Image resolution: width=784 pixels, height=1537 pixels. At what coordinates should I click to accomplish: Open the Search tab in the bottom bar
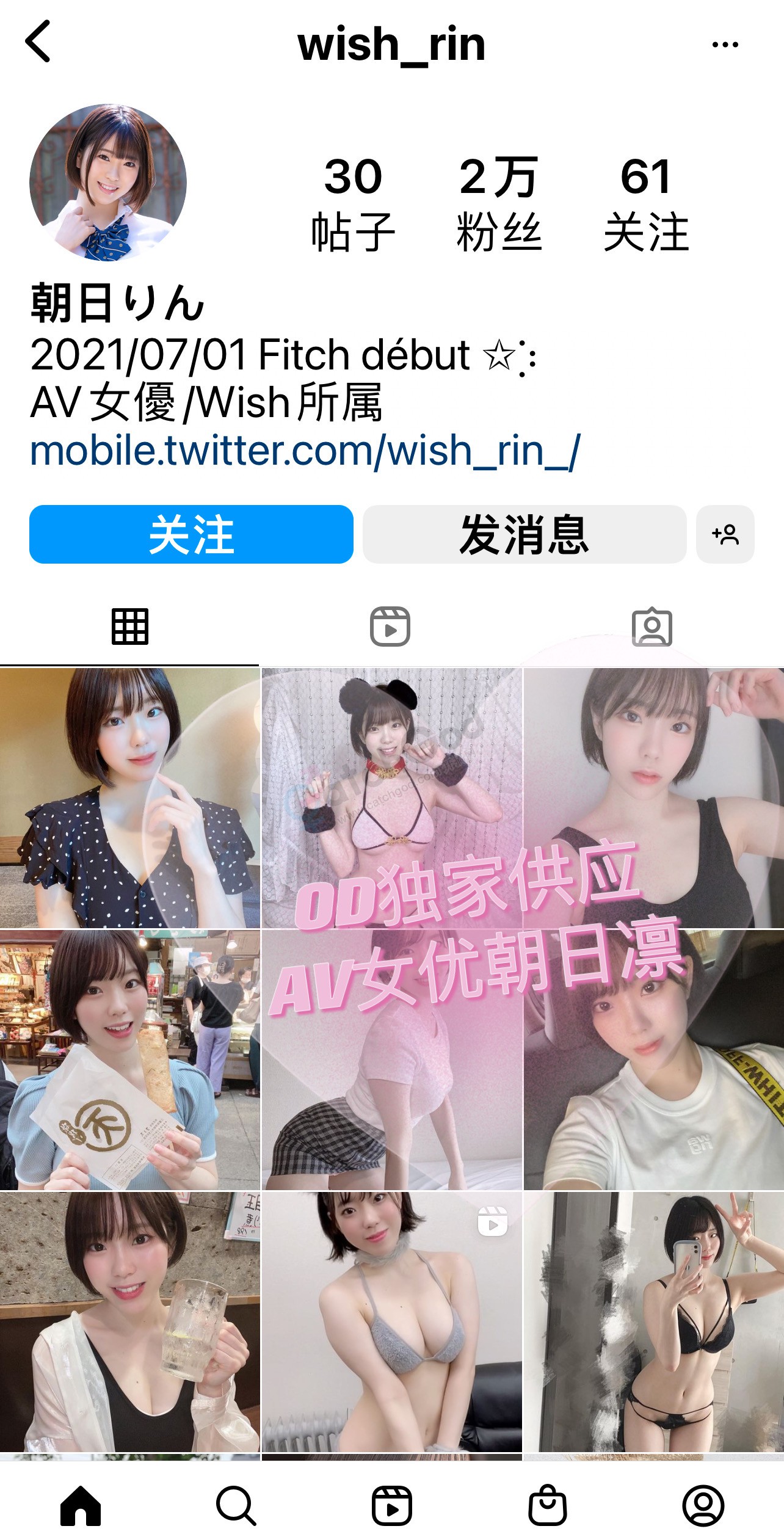pyautogui.click(x=236, y=1505)
